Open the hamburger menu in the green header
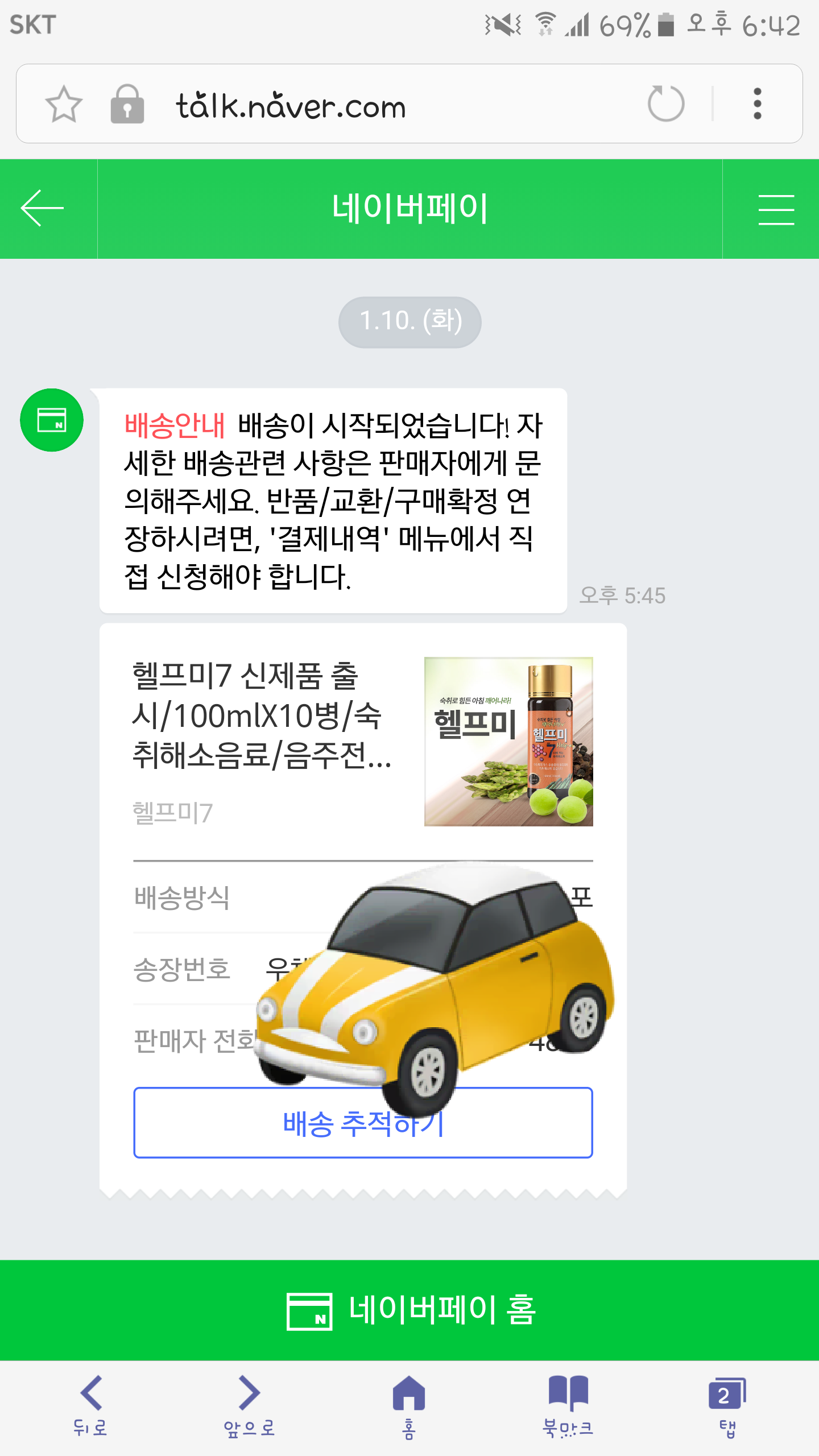The width and height of the screenshot is (819, 1456). (x=776, y=209)
